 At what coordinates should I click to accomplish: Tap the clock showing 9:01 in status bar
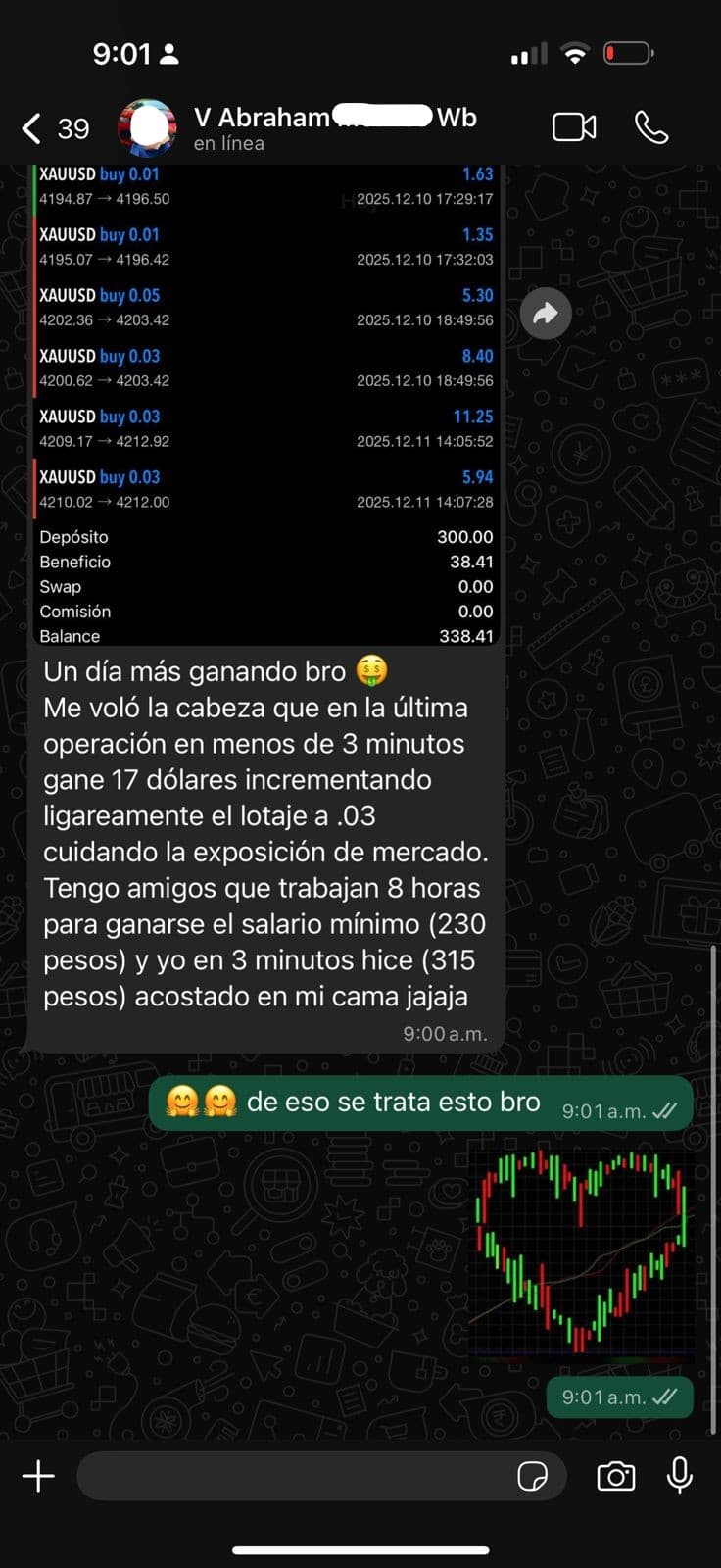click(x=124, y=53)
